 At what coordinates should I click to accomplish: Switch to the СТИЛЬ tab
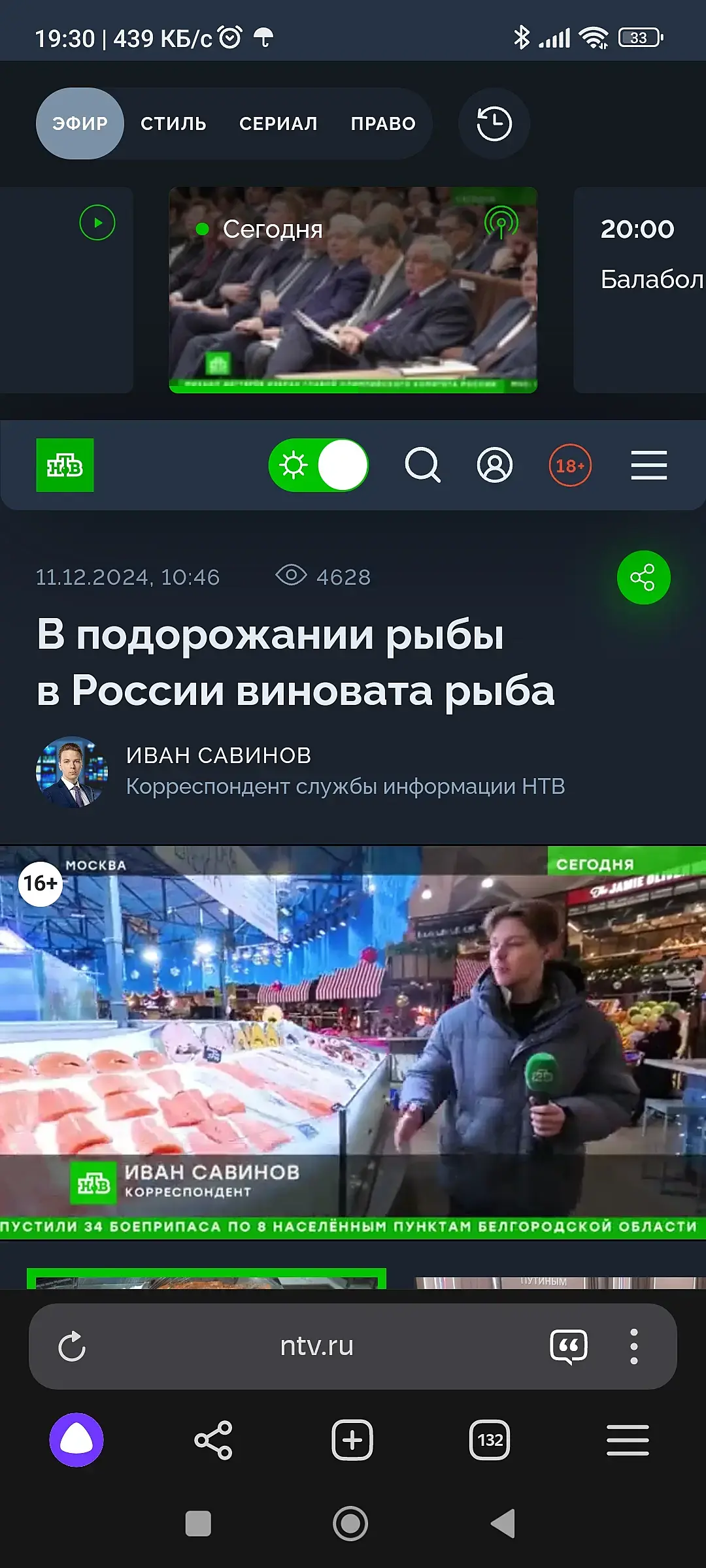173,123
